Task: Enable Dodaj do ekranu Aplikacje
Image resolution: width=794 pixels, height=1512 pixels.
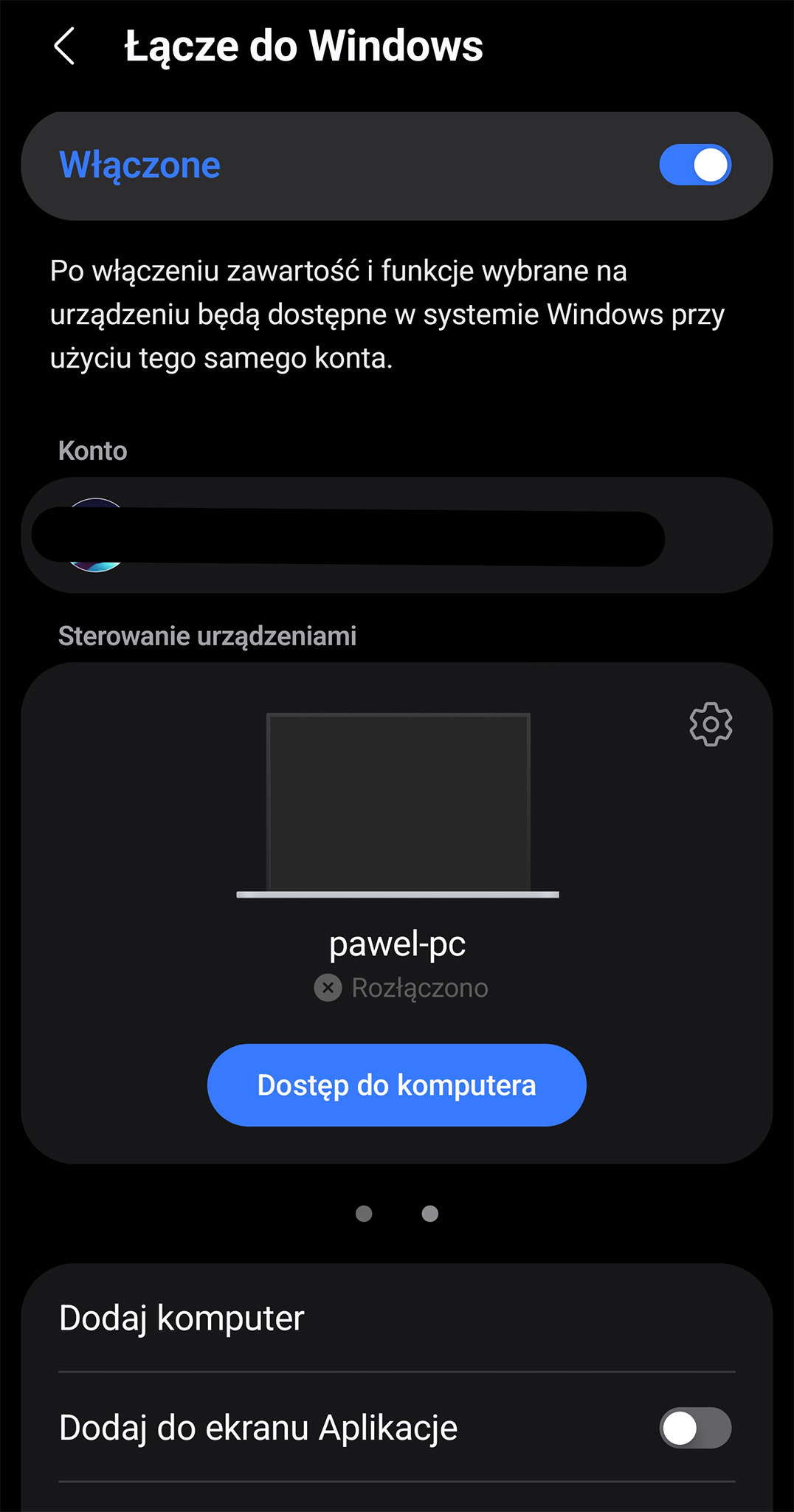Action: [x=694, y=1428]
